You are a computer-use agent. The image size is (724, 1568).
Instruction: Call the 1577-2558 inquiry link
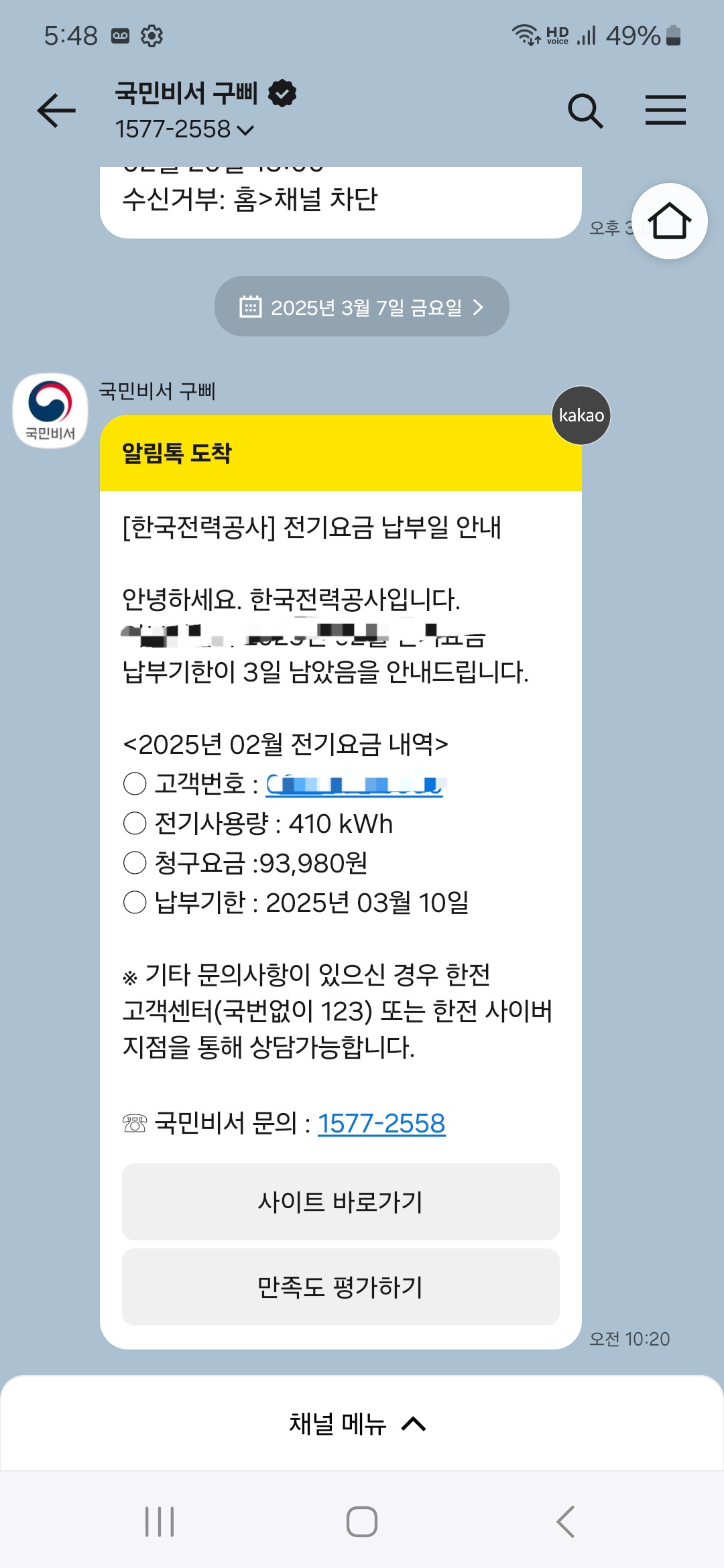381,1124
